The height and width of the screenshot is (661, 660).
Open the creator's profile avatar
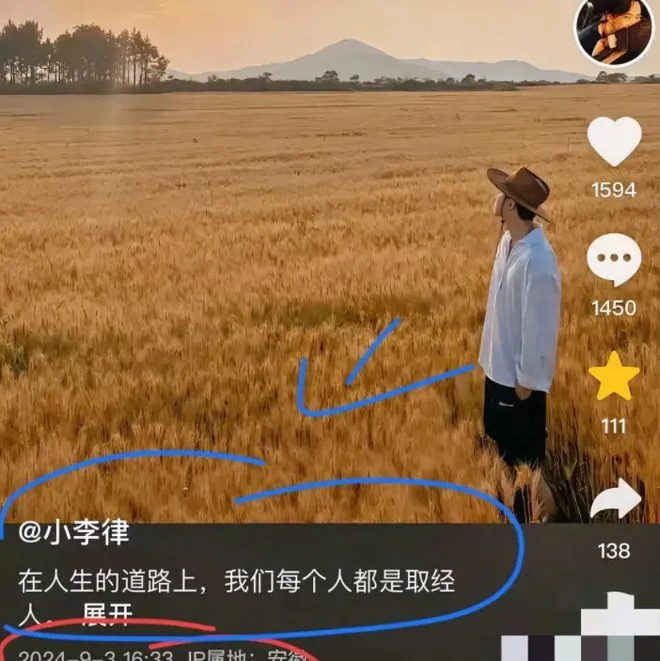[612, 30]
